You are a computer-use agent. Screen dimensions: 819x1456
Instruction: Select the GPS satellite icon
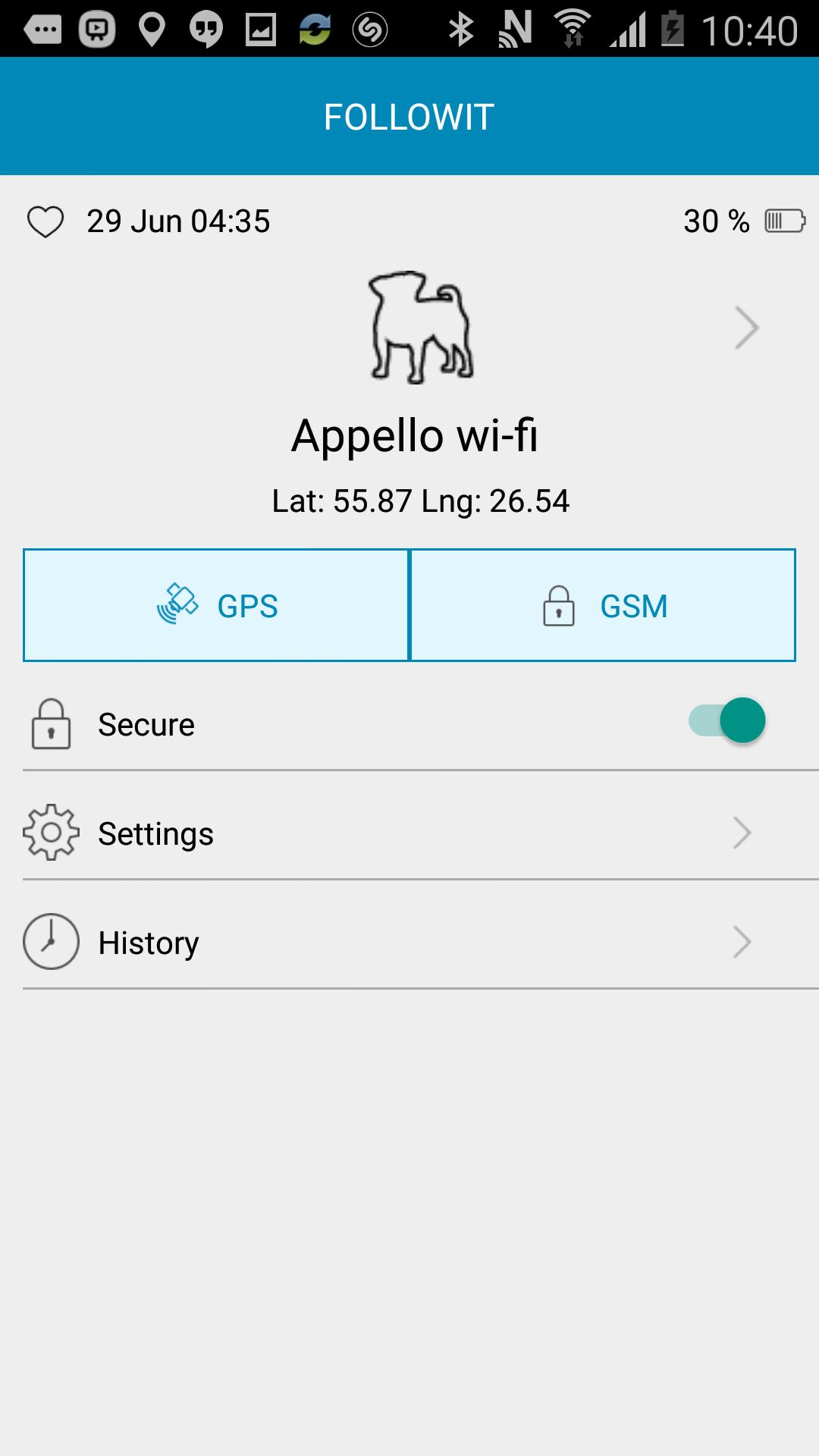[x=180, y=603]
